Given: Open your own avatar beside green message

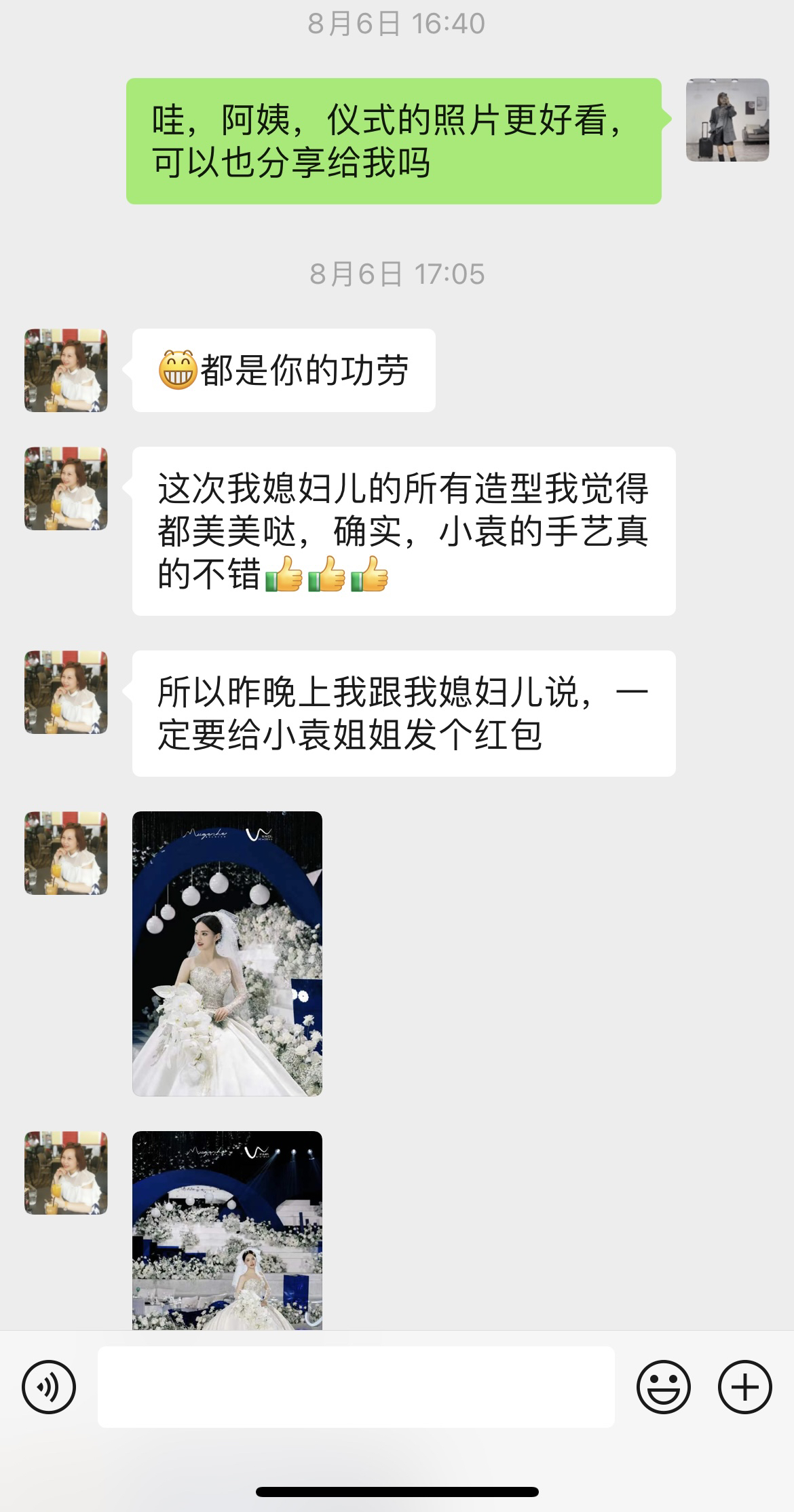Looking at the screenshot, I should pyautogui.click(x=727, y=120).
